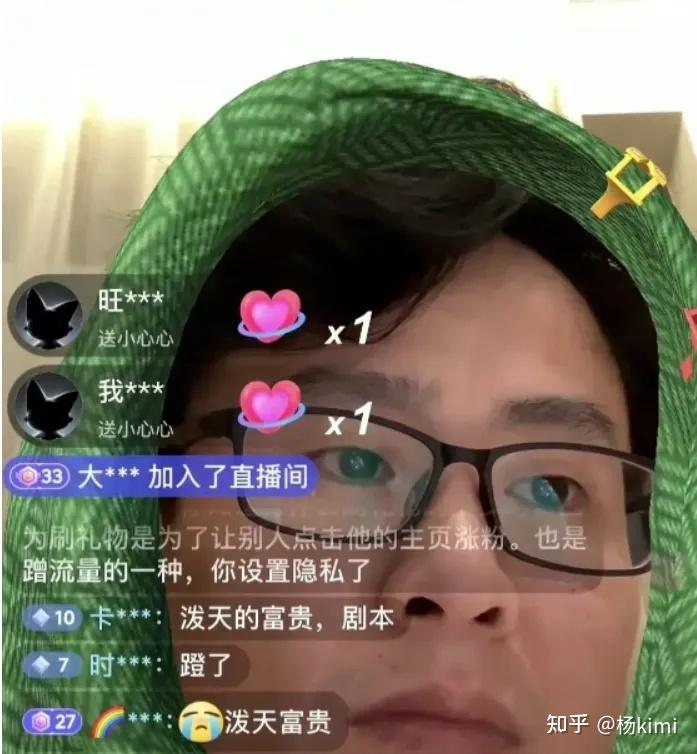Open 我*** gift sender's avatar
This screenshot has width=697, height=754.
coord(45,407)
